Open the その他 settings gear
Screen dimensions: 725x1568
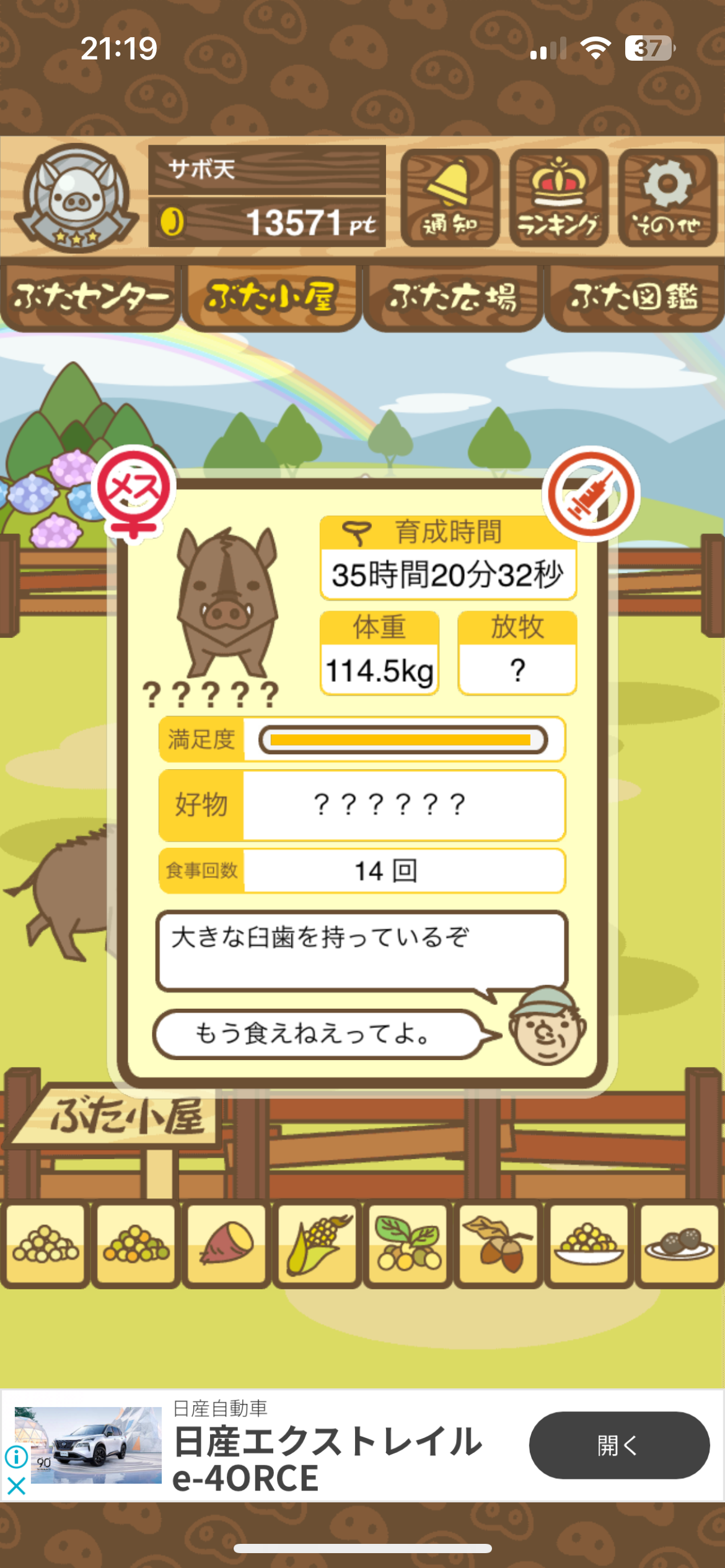coord(667,197)
